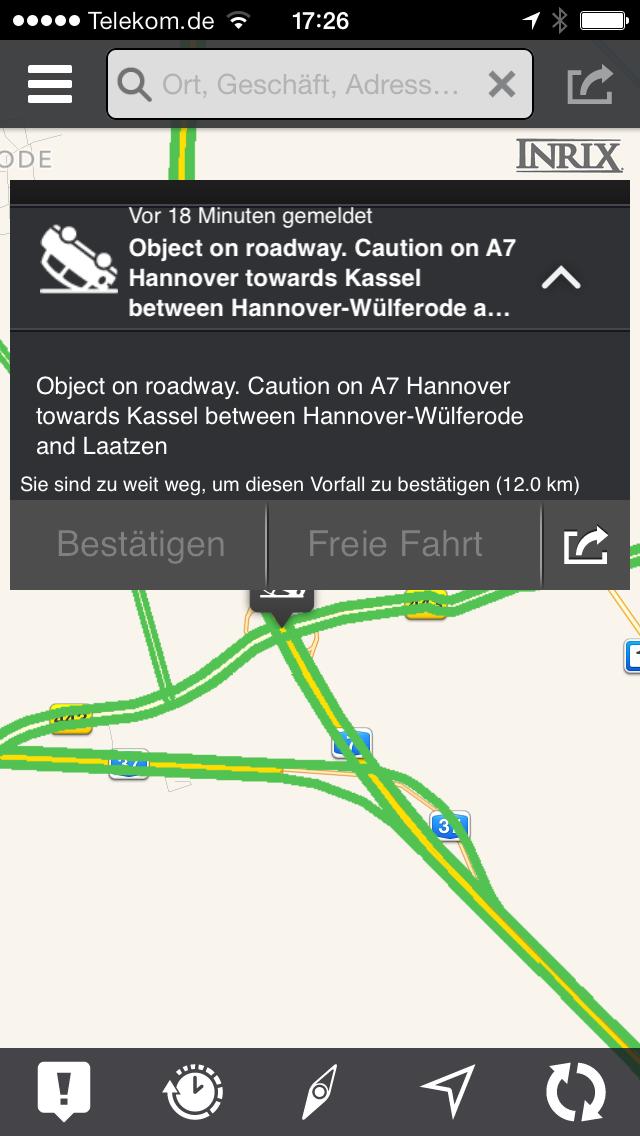Share from the top bar icon
Viewport: 640px width, 1136px height.
[x=590, y=85]
